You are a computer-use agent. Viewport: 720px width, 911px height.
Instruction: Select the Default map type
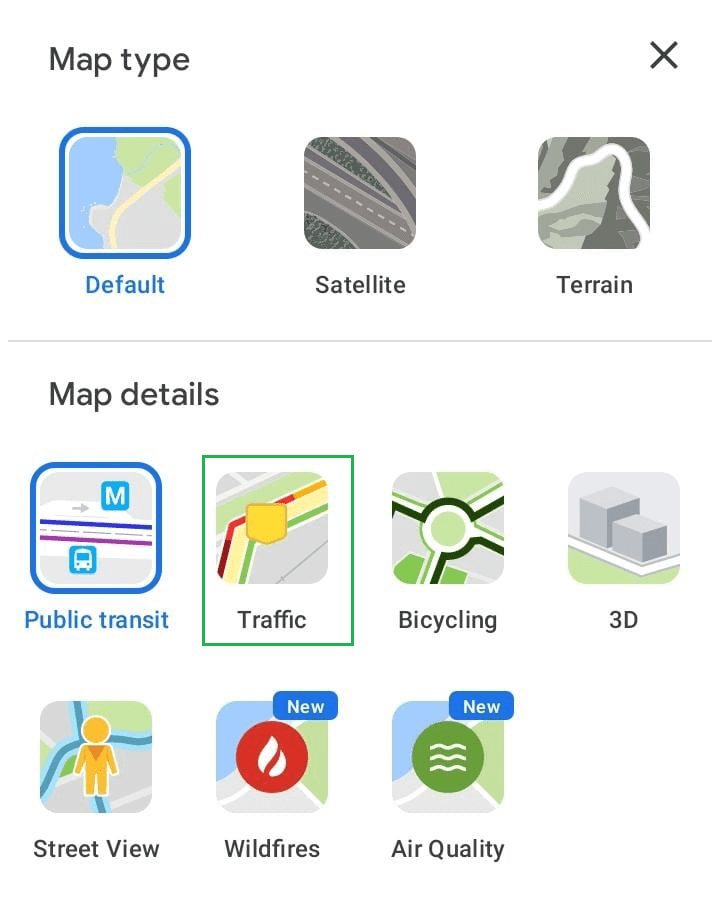tap(125, 193)
